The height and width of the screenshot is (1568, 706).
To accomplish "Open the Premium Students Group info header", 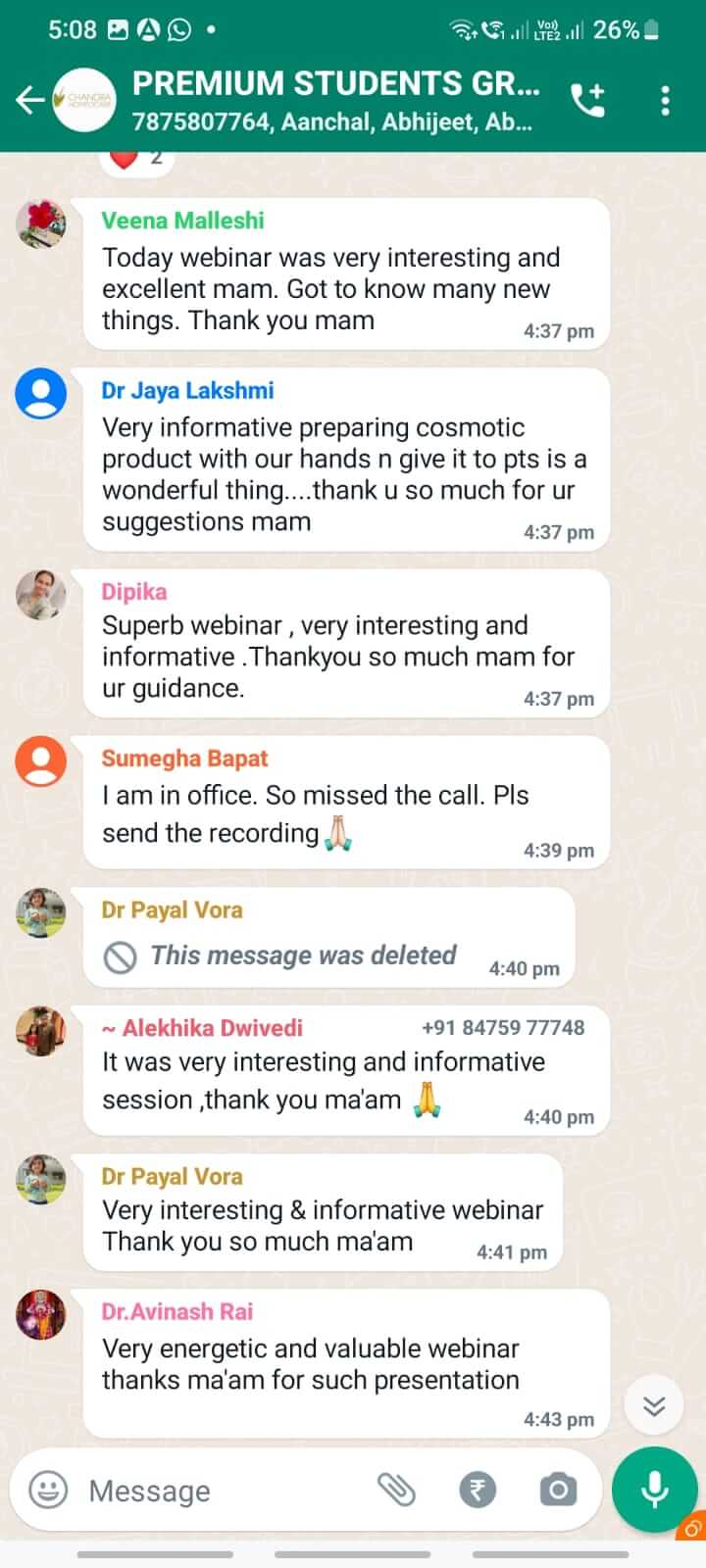I will pos(333,99).
